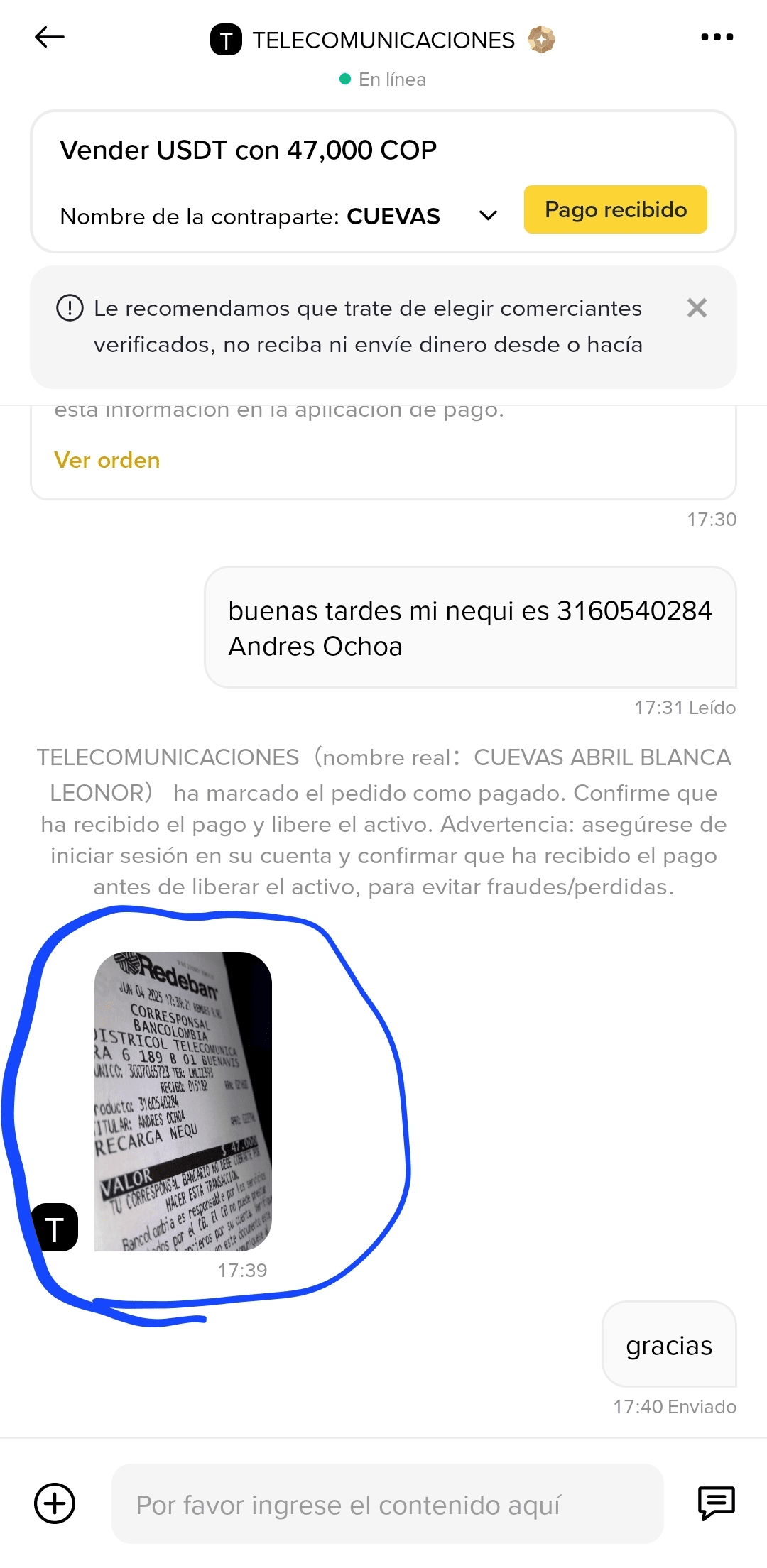Open the three-dot overflow menu
Image resolution: width=767 pixels, height=1568 pixels.
tap(717, 37)
